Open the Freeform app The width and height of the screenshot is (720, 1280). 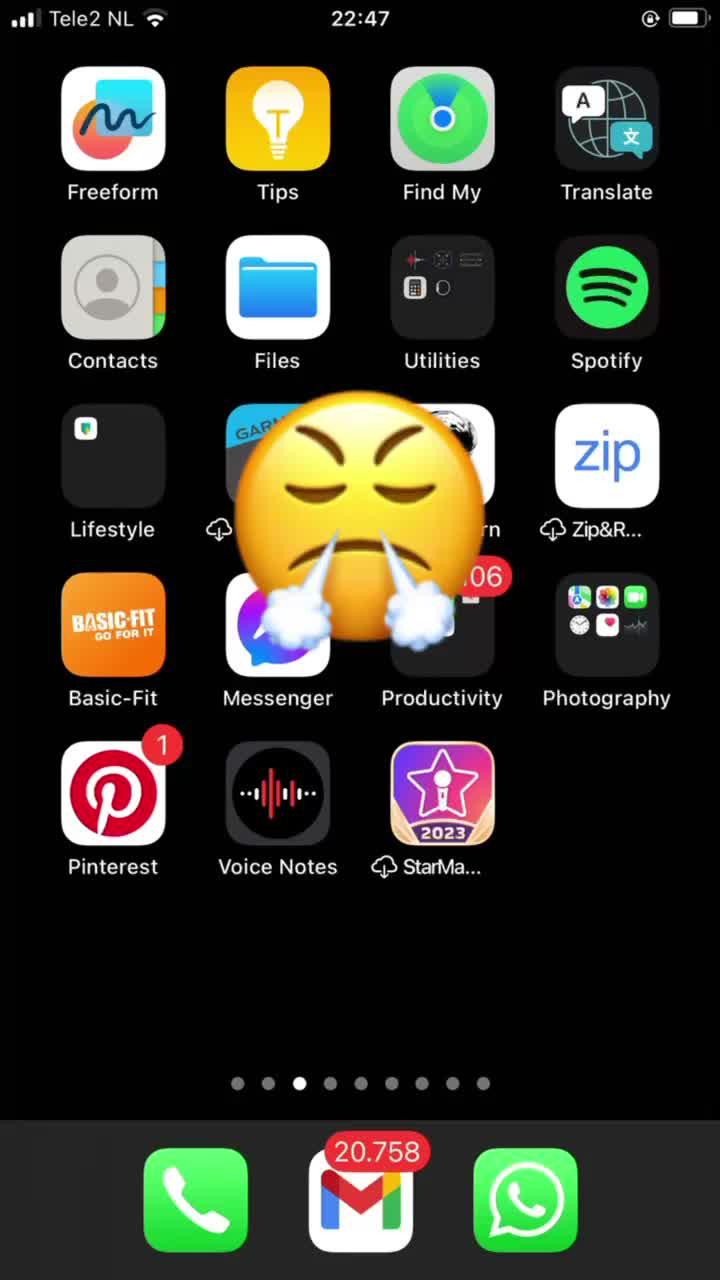coord(113,118)
